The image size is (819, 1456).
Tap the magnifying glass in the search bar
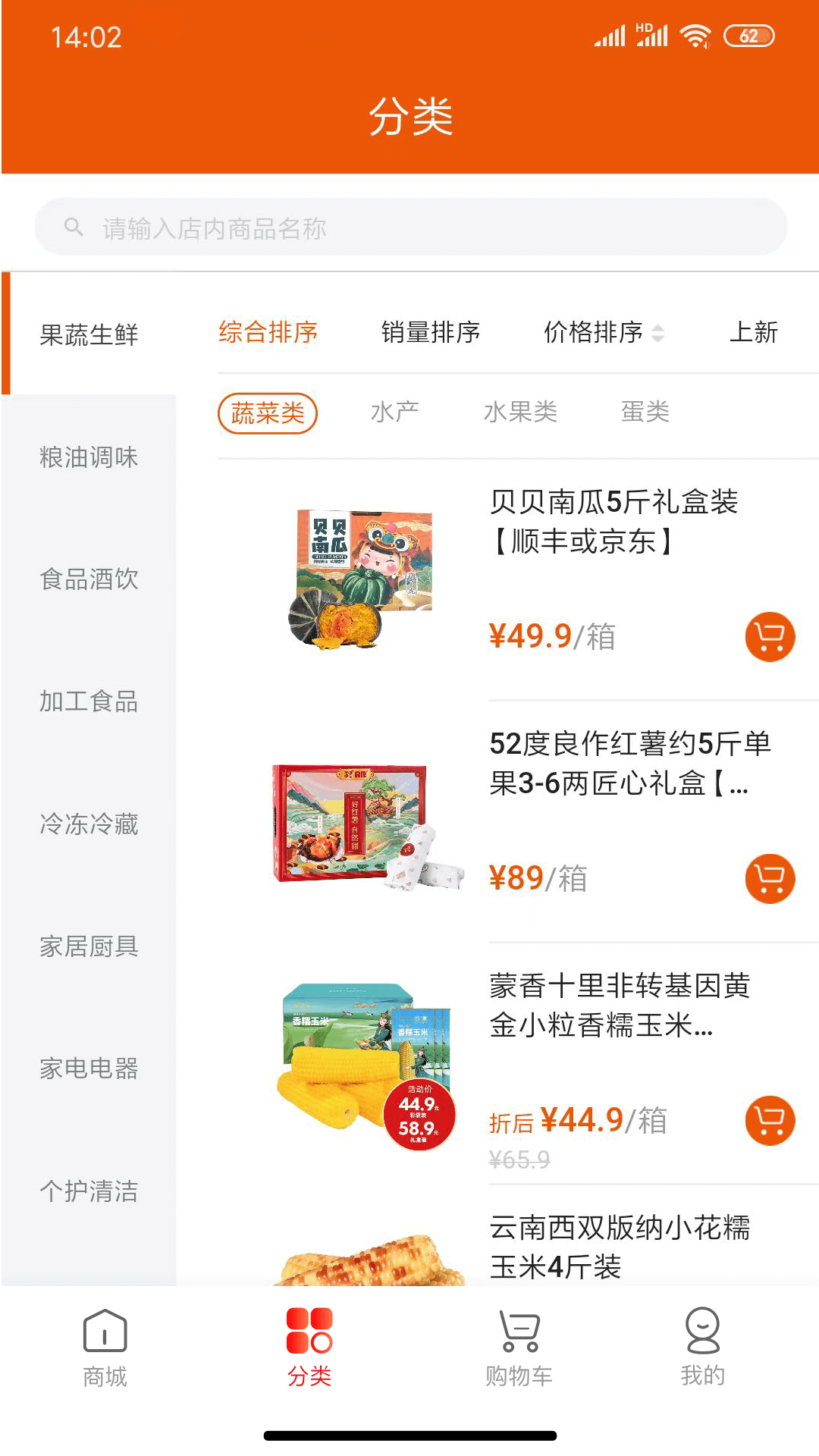coord(74,226)
